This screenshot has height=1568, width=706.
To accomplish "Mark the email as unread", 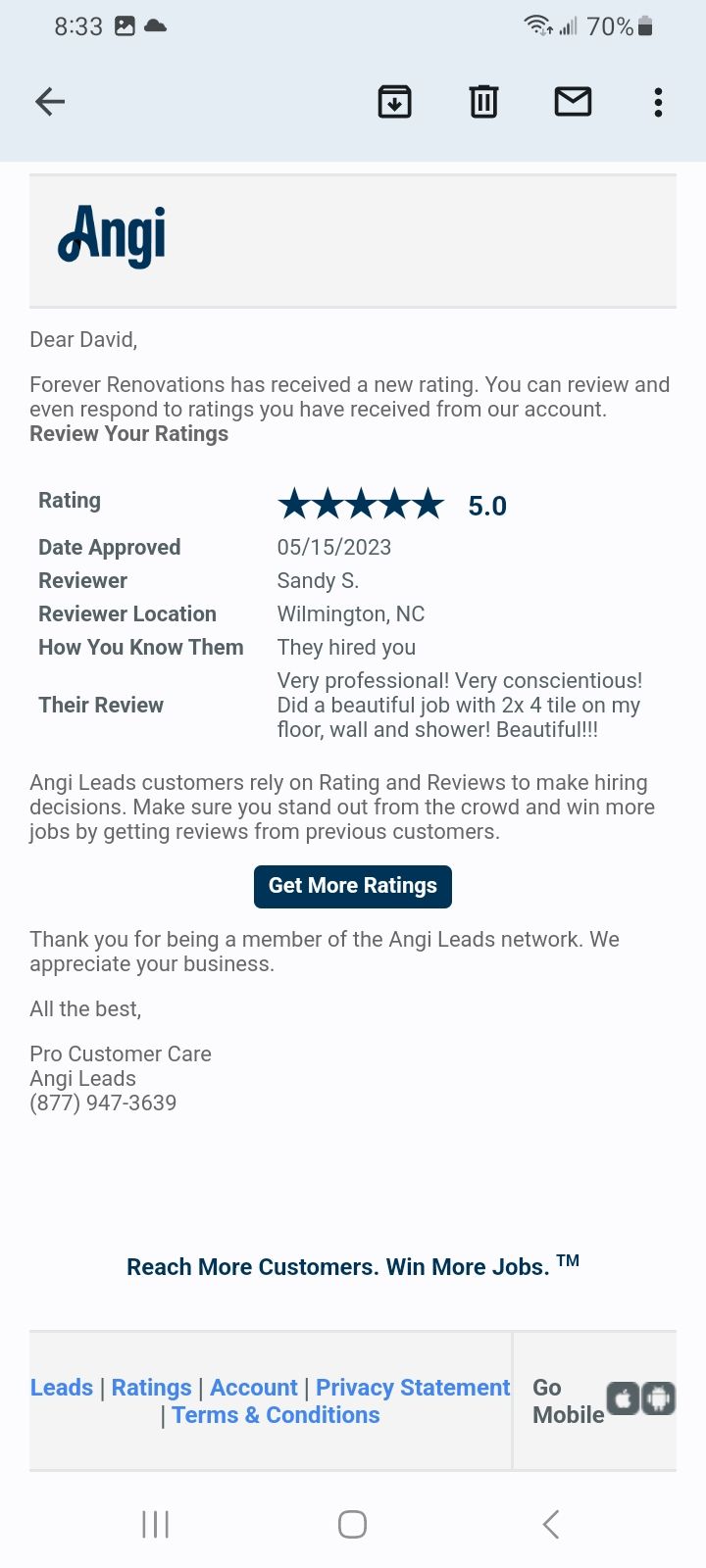I will pos(573,101).
